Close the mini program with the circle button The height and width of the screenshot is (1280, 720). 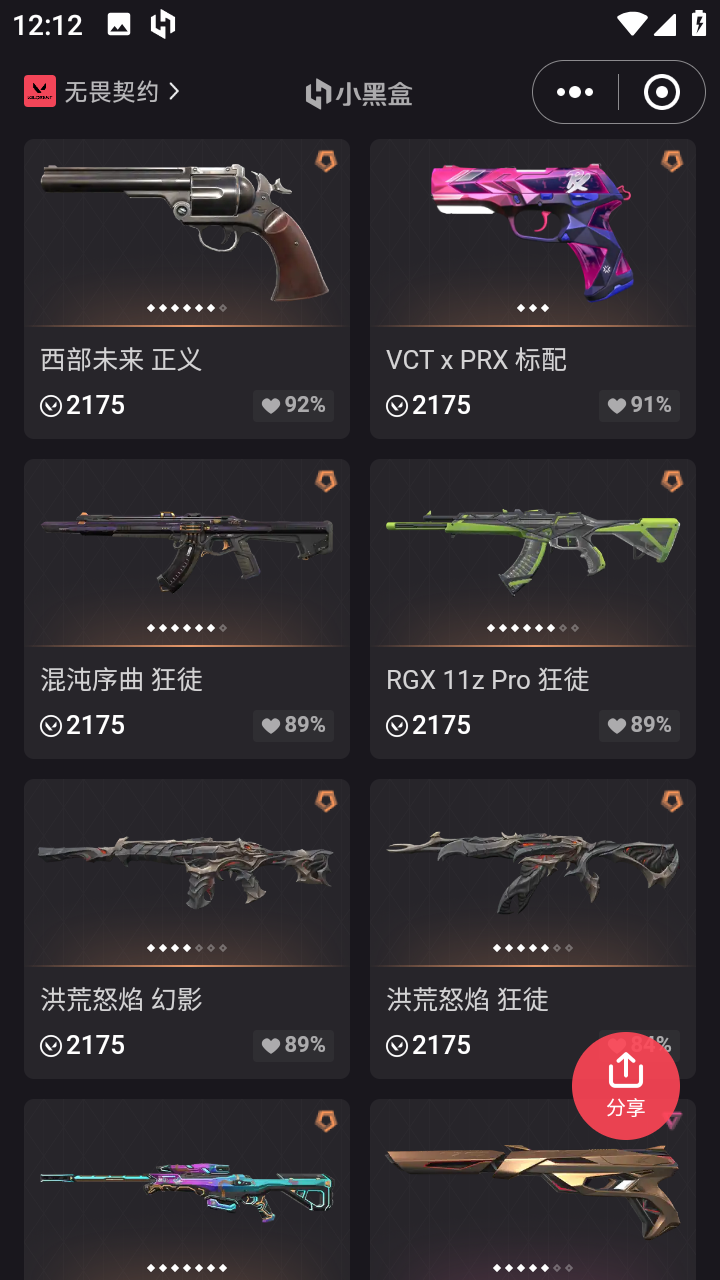point(661,92)
